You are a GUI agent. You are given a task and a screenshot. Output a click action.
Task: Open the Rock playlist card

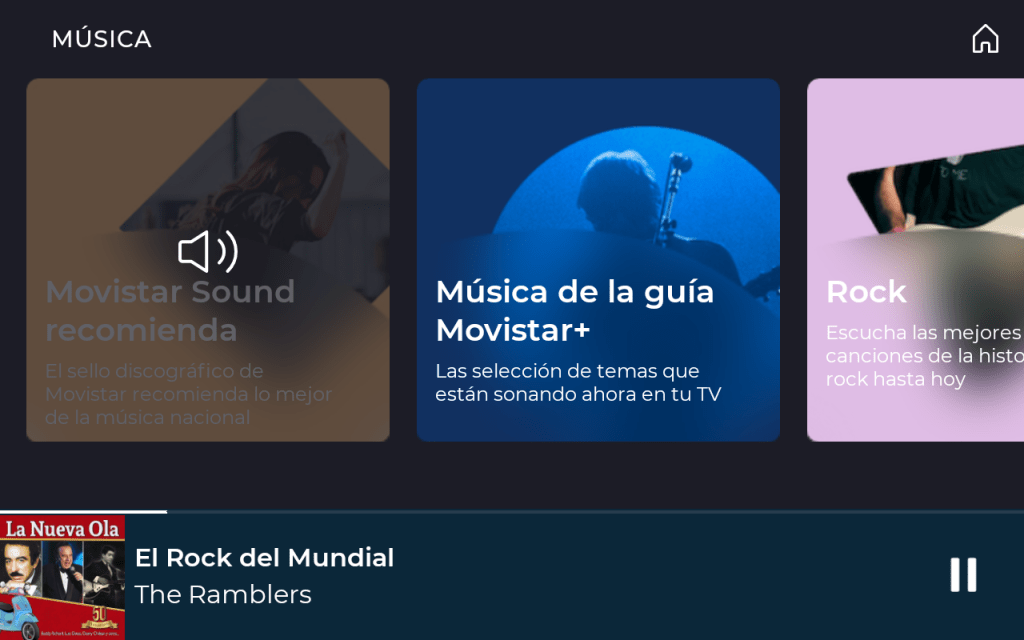click(915, 260)
